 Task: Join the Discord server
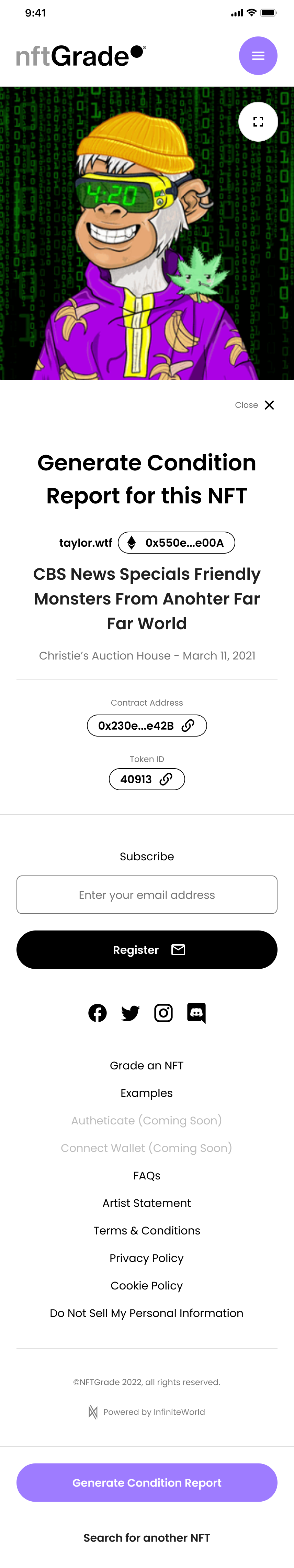pos(196,1013)
